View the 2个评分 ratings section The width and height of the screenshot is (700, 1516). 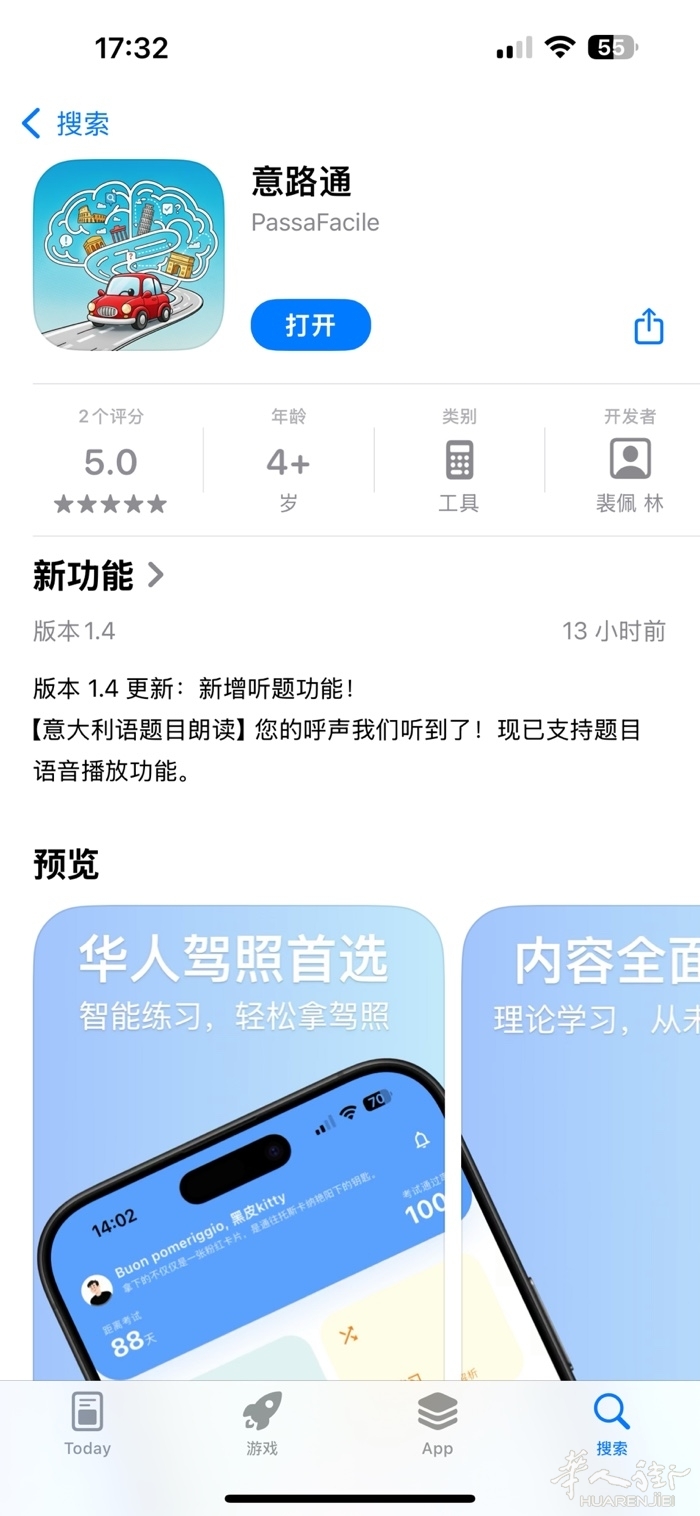click(x=110, y=462)
